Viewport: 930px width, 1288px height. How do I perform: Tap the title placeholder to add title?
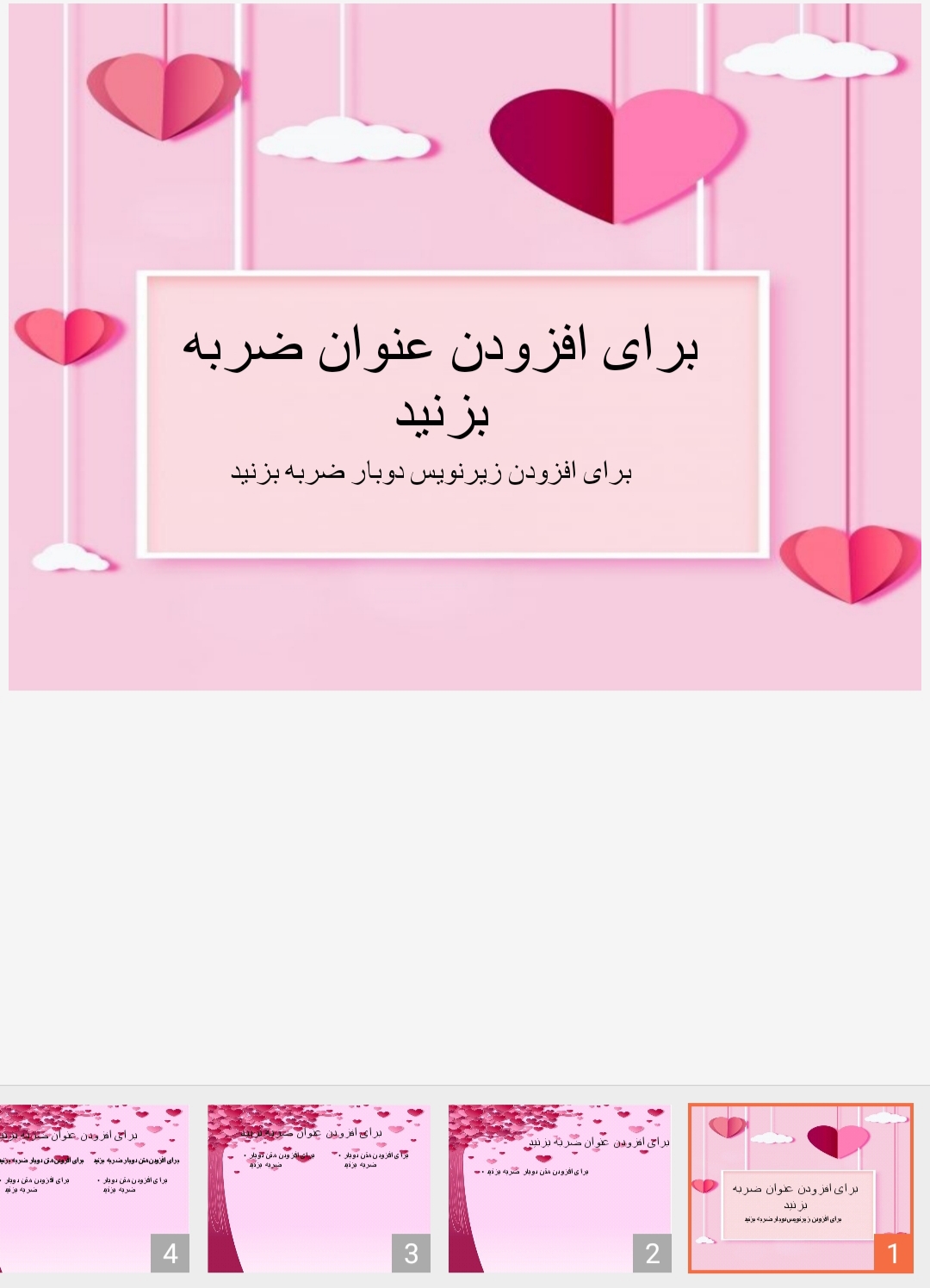pos(441,377)
